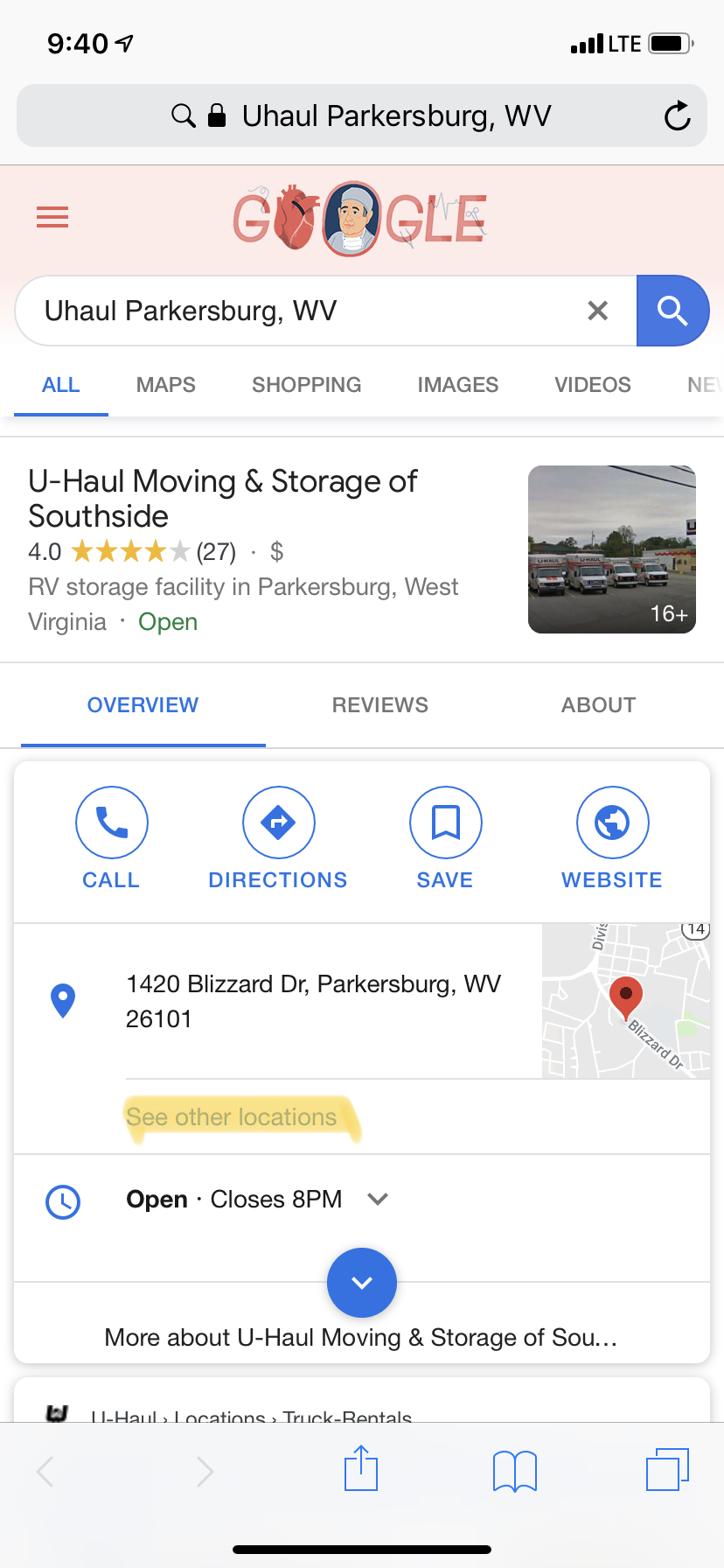This screenshot has width=724, height=1568.
Task: Tap the blue search magnifier button
Action: (x=672, y=311)
